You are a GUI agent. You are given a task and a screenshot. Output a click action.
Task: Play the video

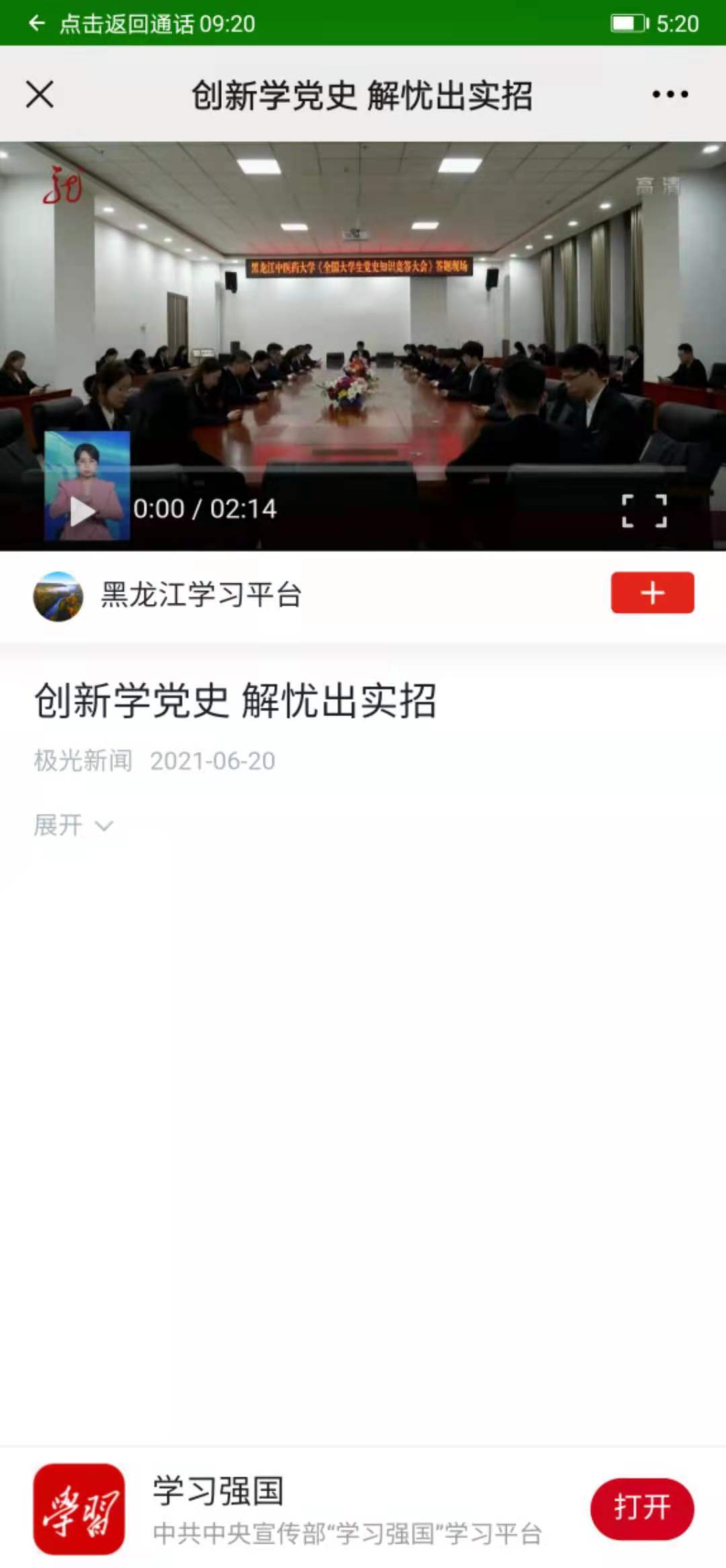point(83,511)
